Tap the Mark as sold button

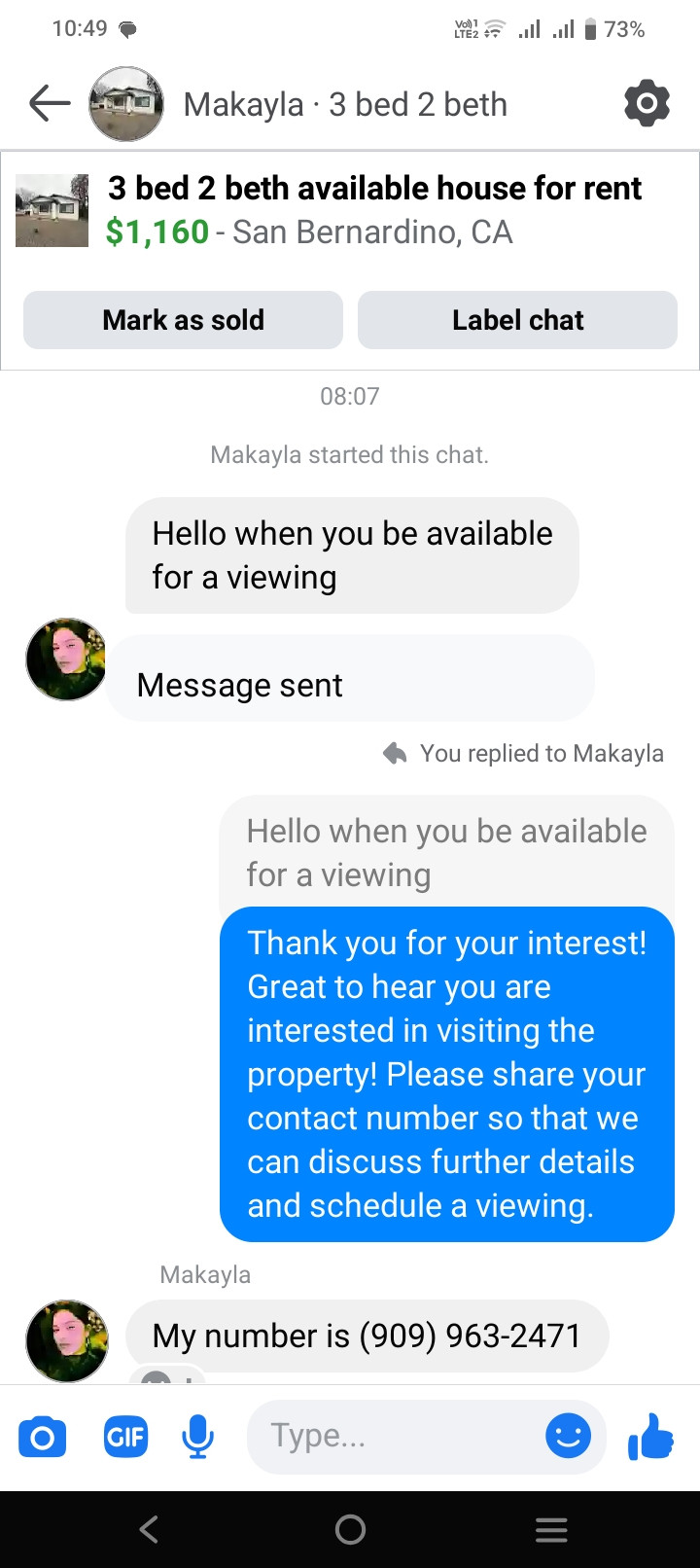tap(183, 320)
